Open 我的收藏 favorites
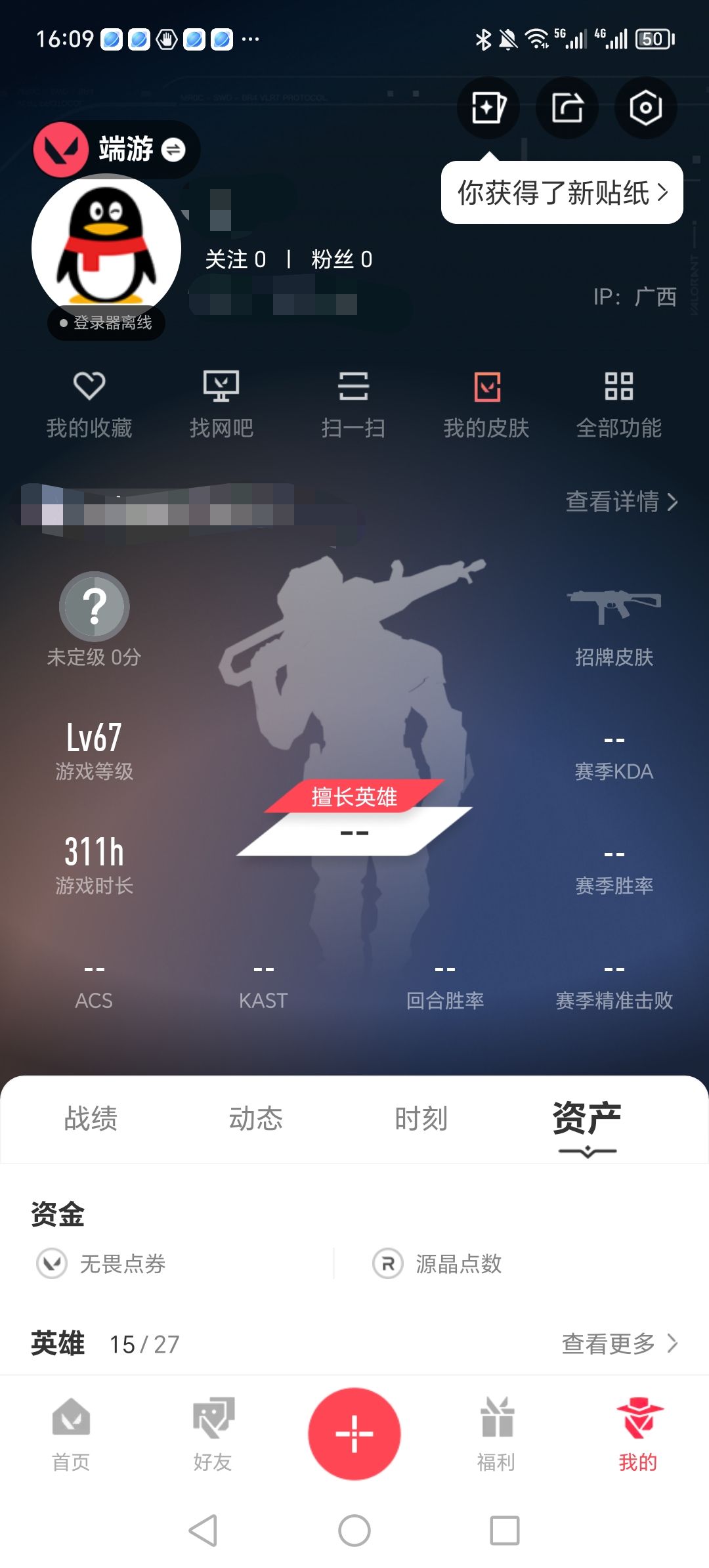Screen dimensions: 709x1568 pos(89,403)
